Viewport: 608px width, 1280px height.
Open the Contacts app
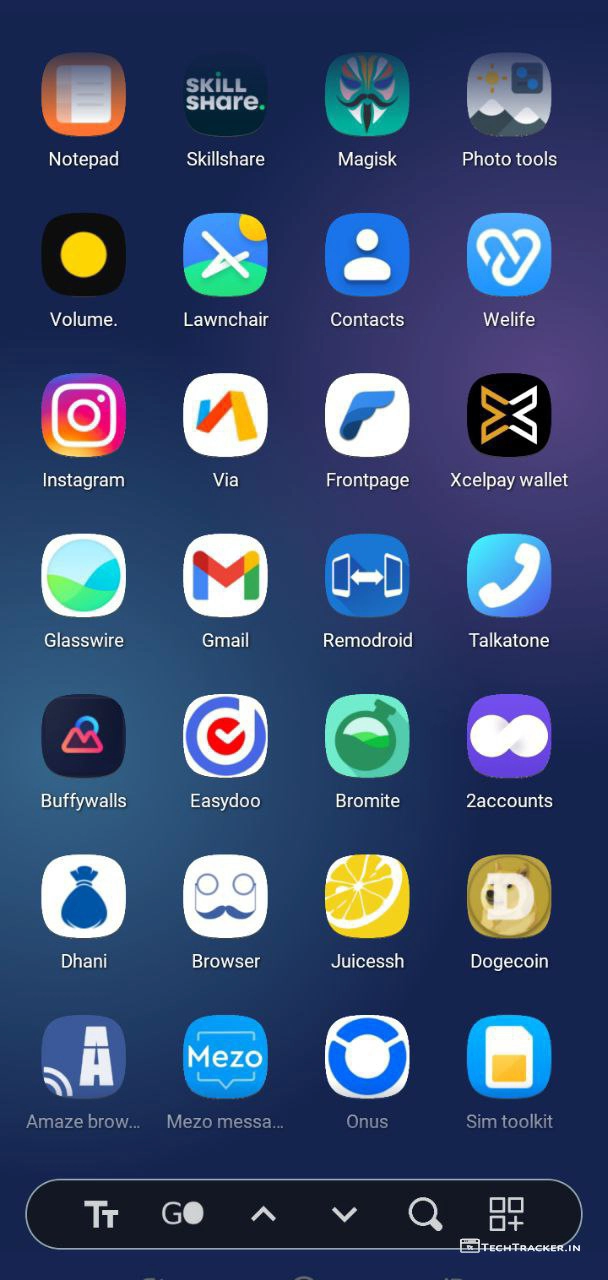[367, 255]
